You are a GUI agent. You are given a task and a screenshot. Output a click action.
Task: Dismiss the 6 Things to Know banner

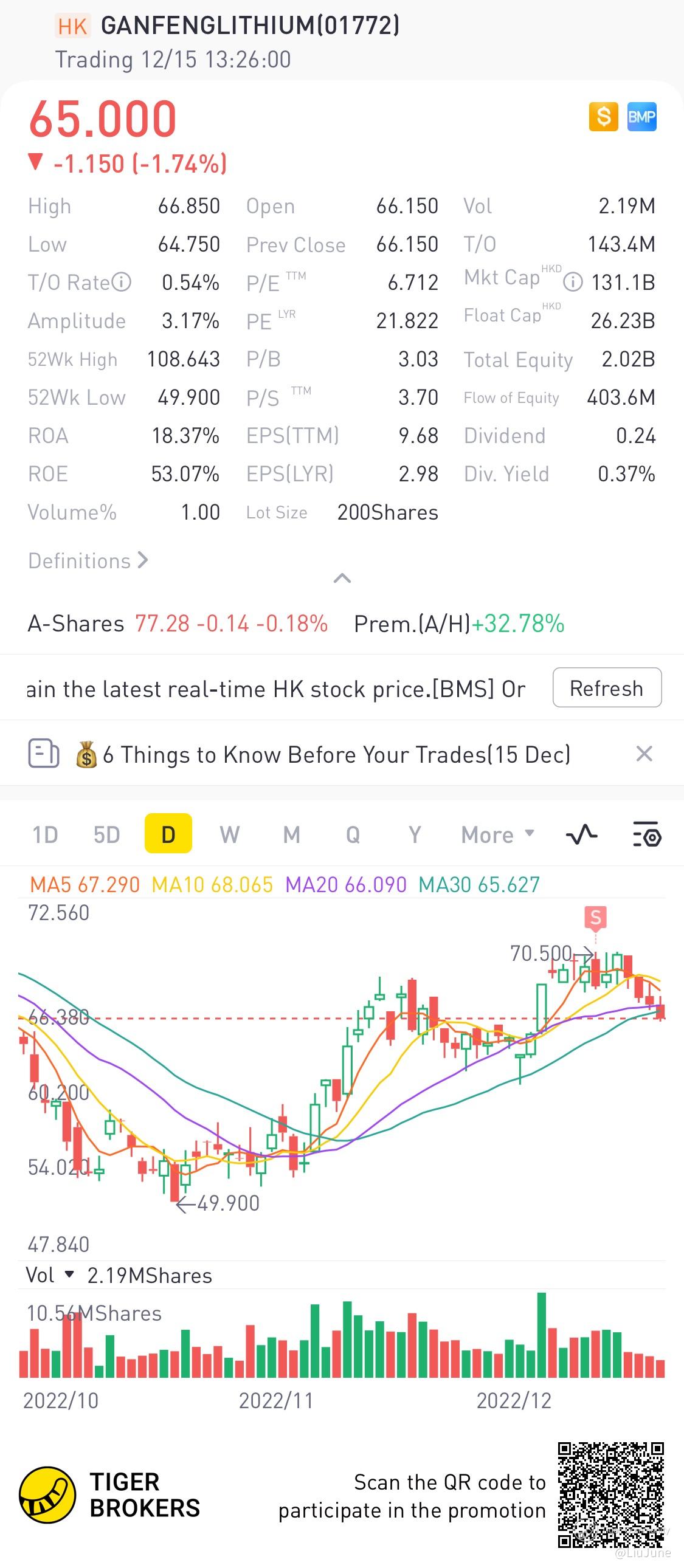[644, 754]
